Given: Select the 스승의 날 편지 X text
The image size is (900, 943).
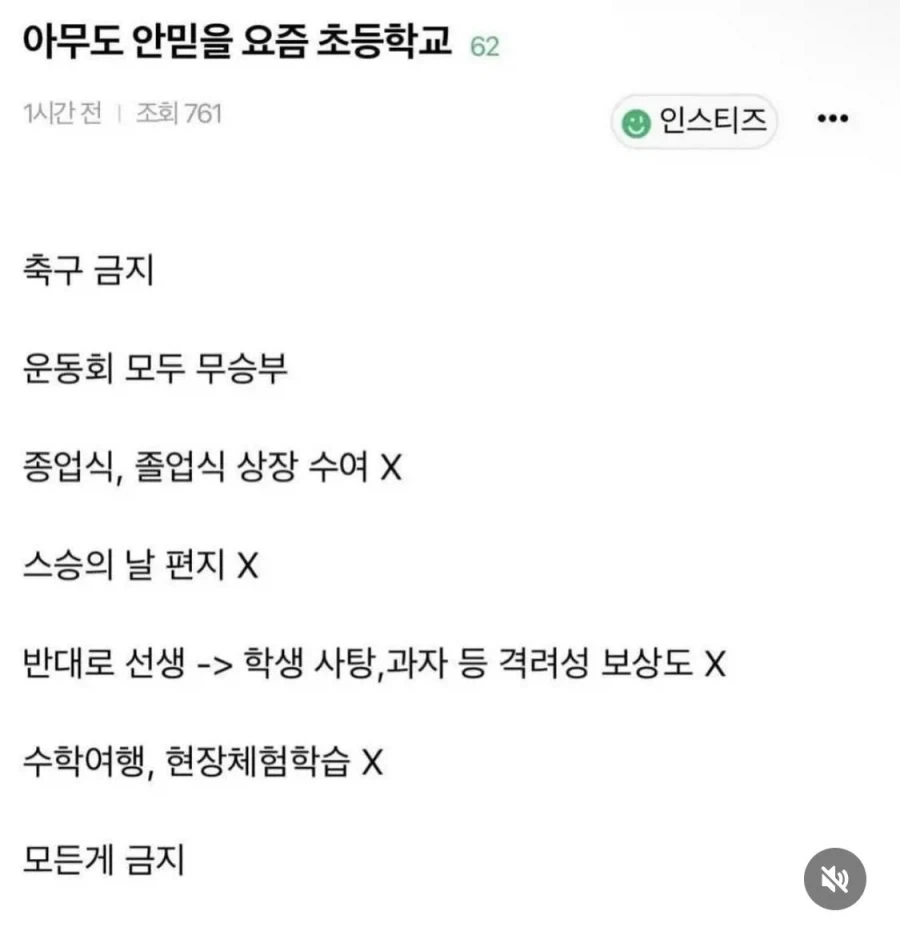Looking at the screenshot, I should pos(140,565).
